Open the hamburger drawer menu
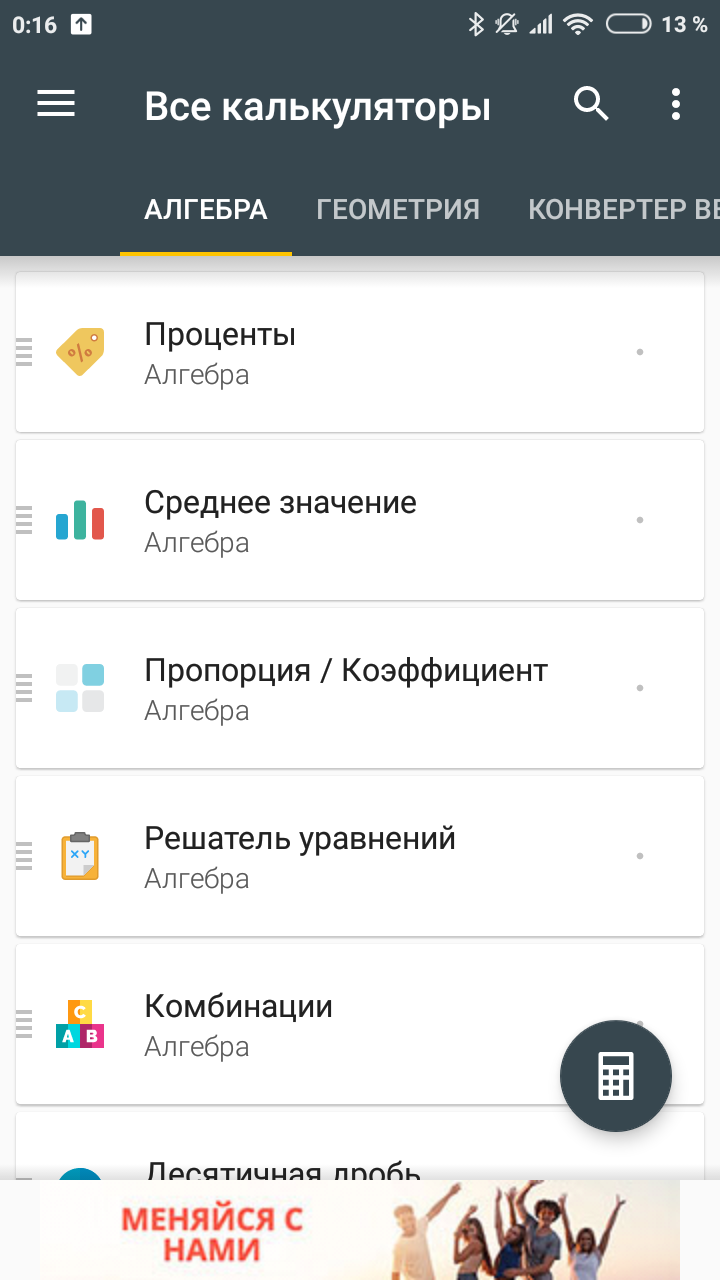 click(56, 104)
